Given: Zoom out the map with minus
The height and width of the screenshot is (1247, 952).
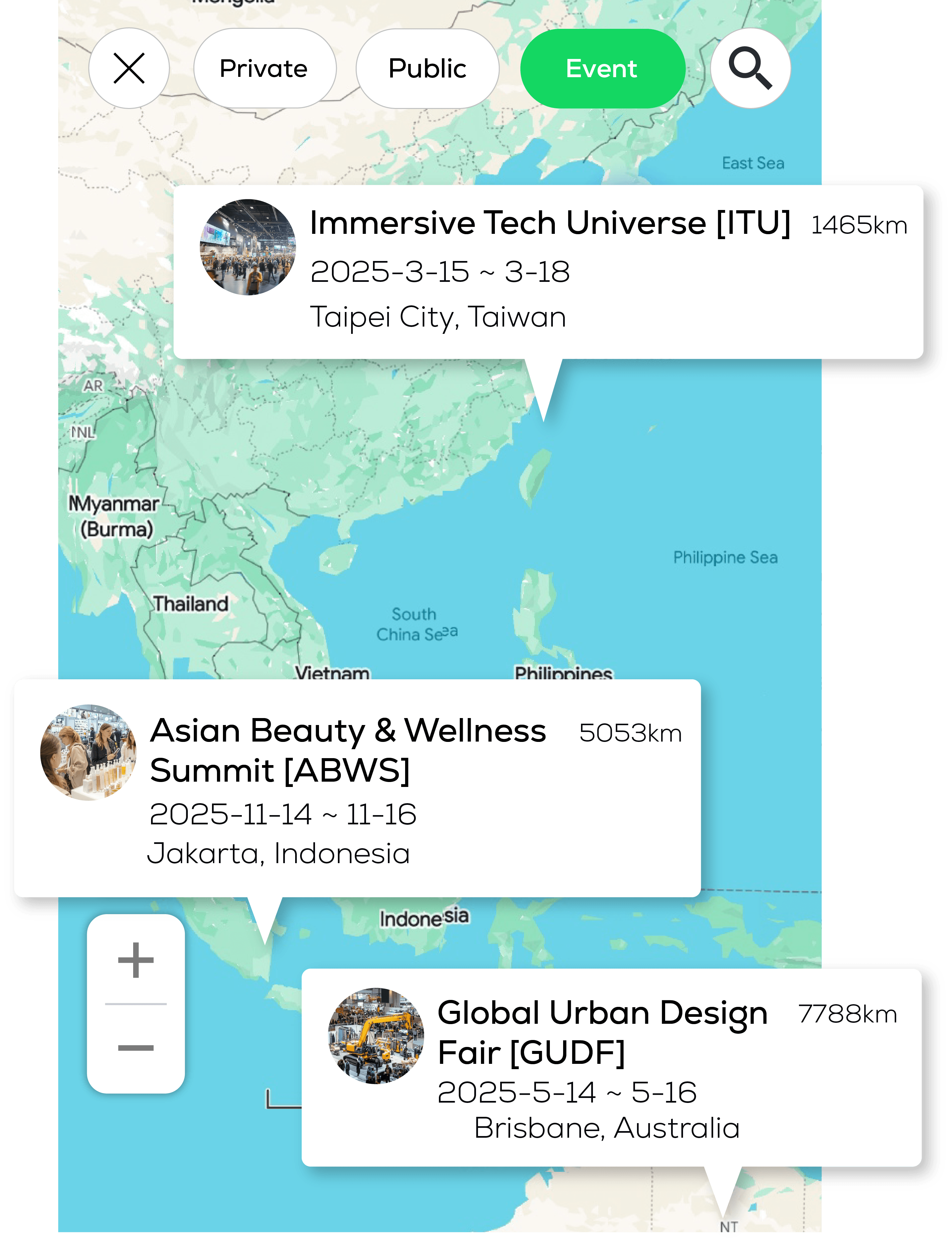Looking at the screenshot, I should [x=136, y=1048].
